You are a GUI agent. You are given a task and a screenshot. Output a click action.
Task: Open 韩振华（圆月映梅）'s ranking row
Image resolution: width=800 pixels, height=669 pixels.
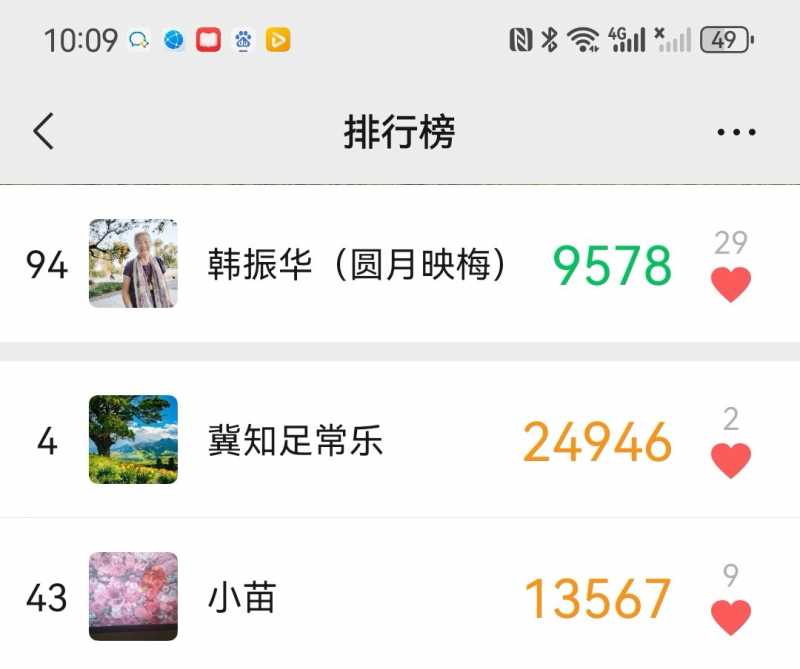(x=358, y=265)
